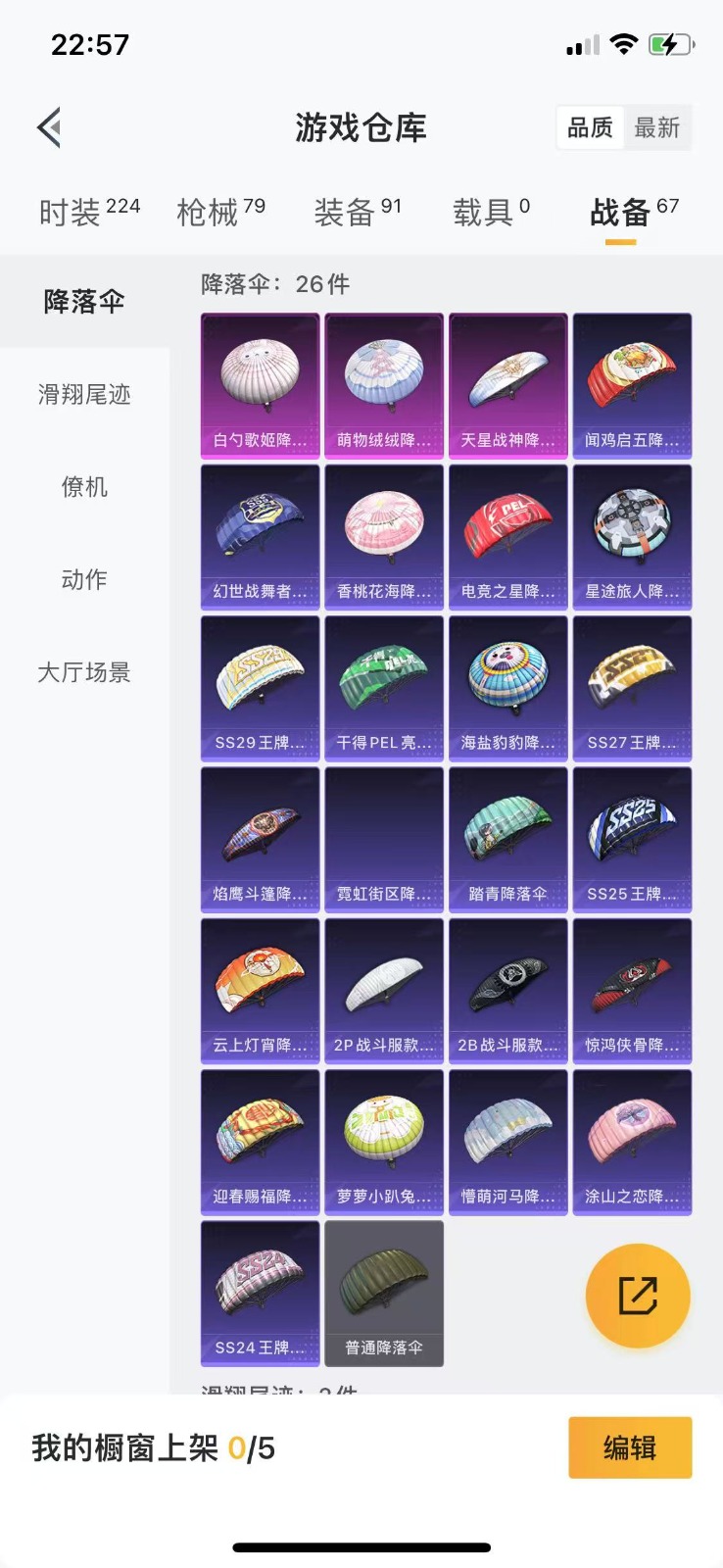Select the 大厅场景 category
723x1568 pixels.
click(x=84, y=672)
